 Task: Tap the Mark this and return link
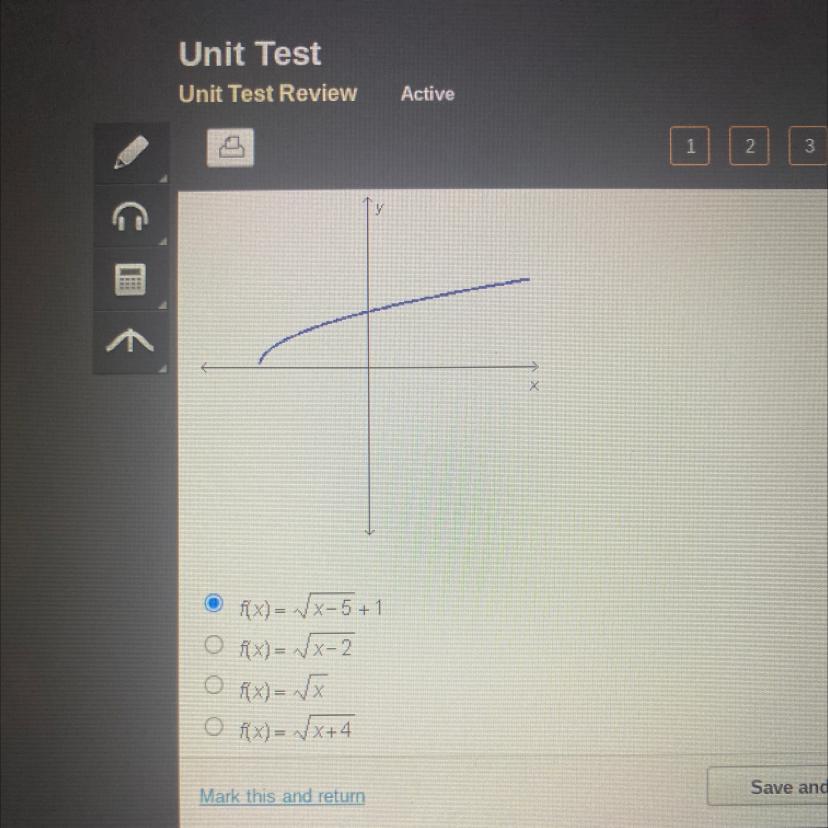282,796
